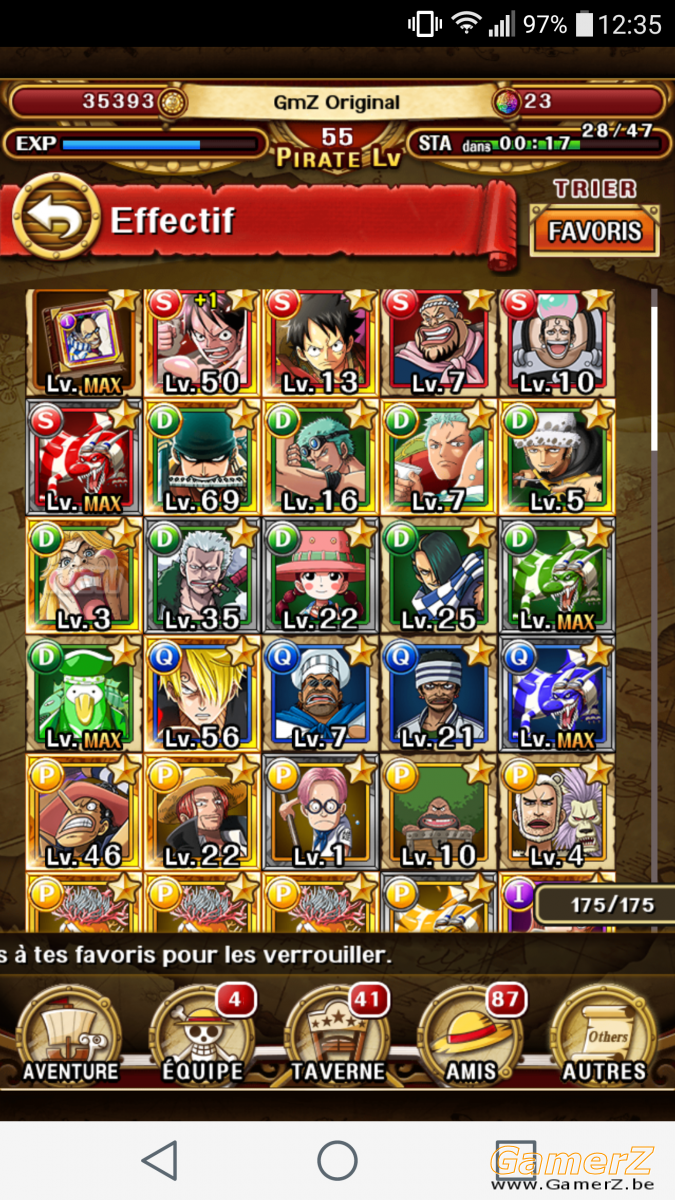This screenshot has width=675, height=1200.
Task: Select the Lv.21 character tile
Action: pos(439,694)
